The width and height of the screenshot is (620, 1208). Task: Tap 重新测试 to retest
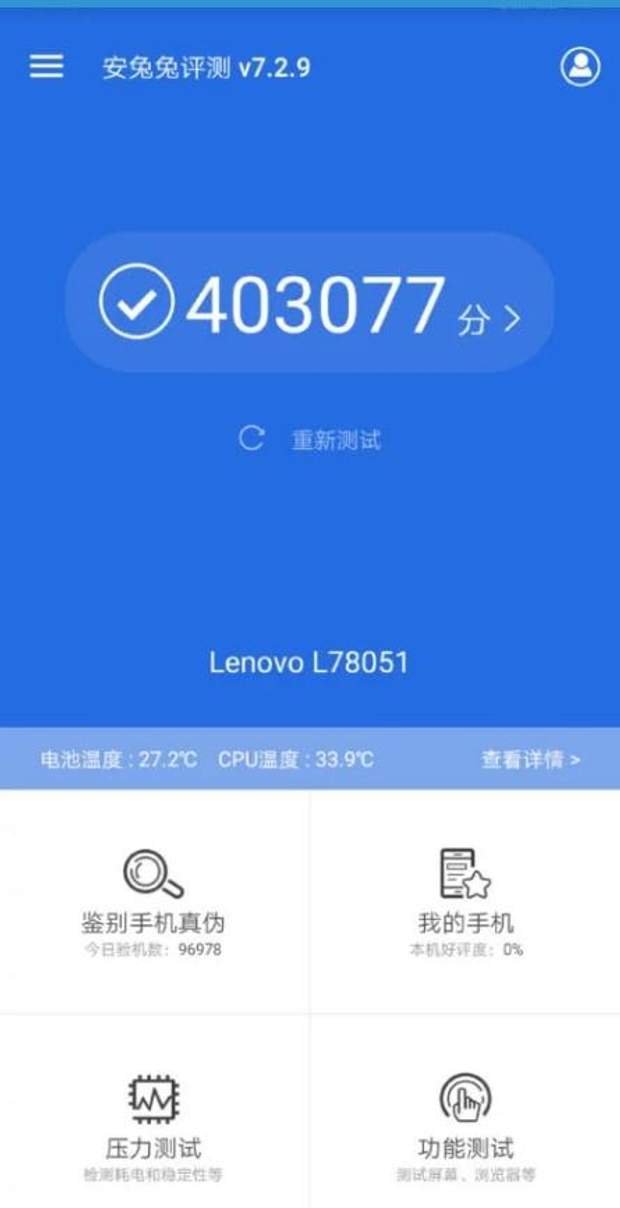(310, 439)
